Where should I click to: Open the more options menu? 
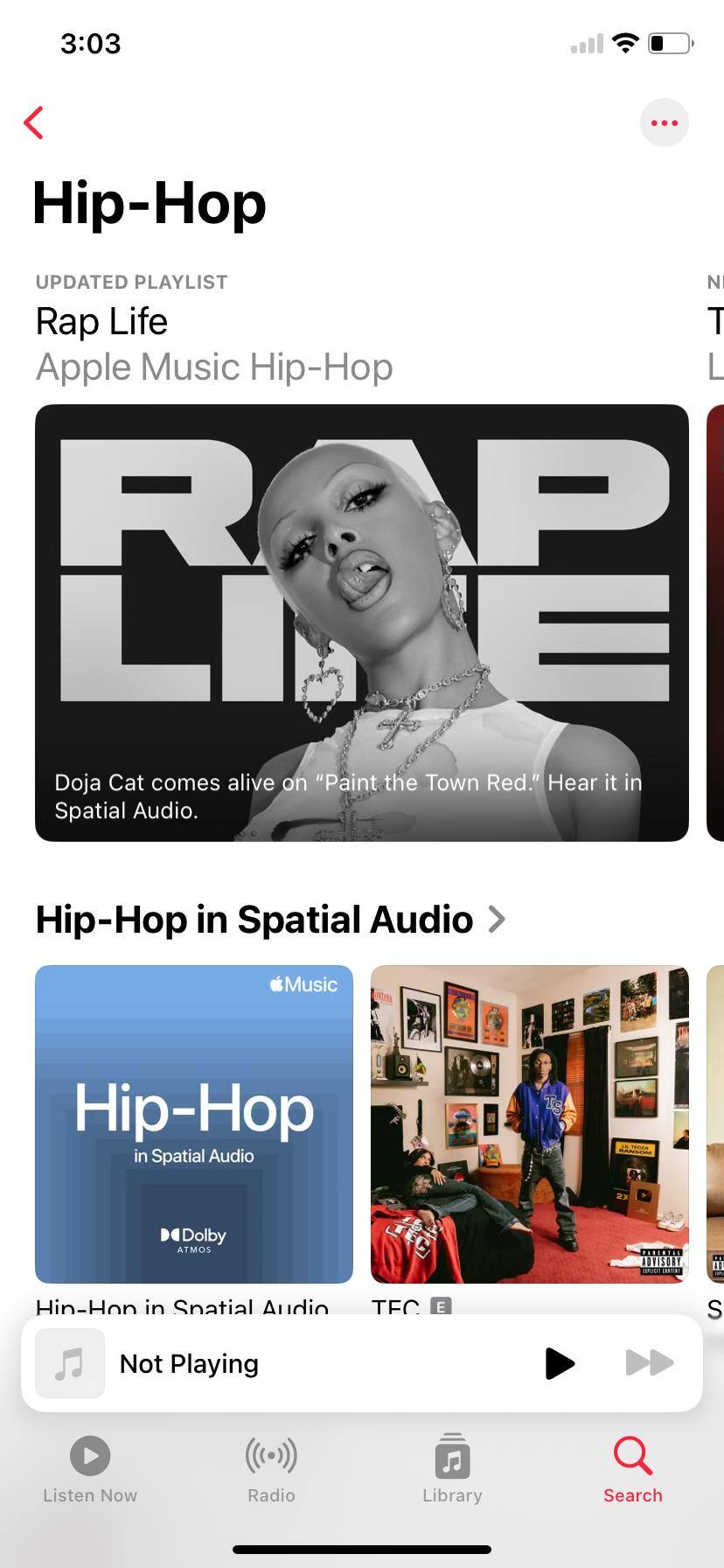[x=664, y=122]
